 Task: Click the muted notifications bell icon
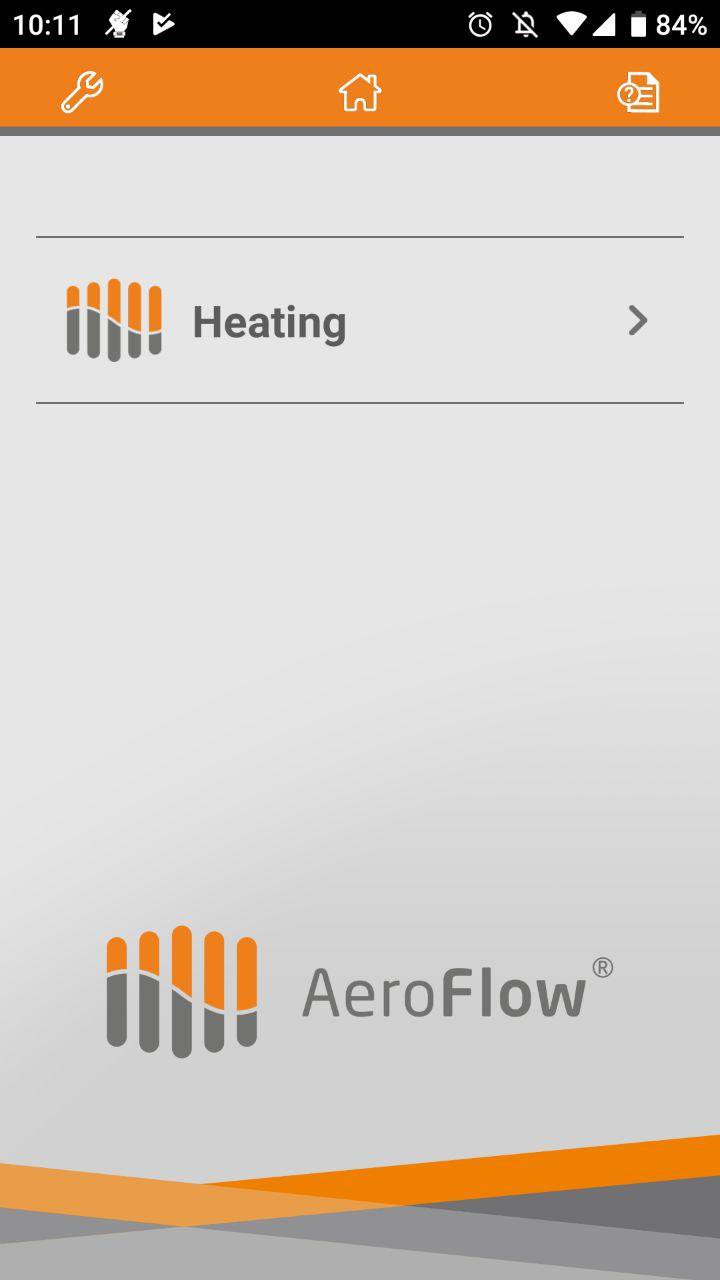(x=526, y=24)
